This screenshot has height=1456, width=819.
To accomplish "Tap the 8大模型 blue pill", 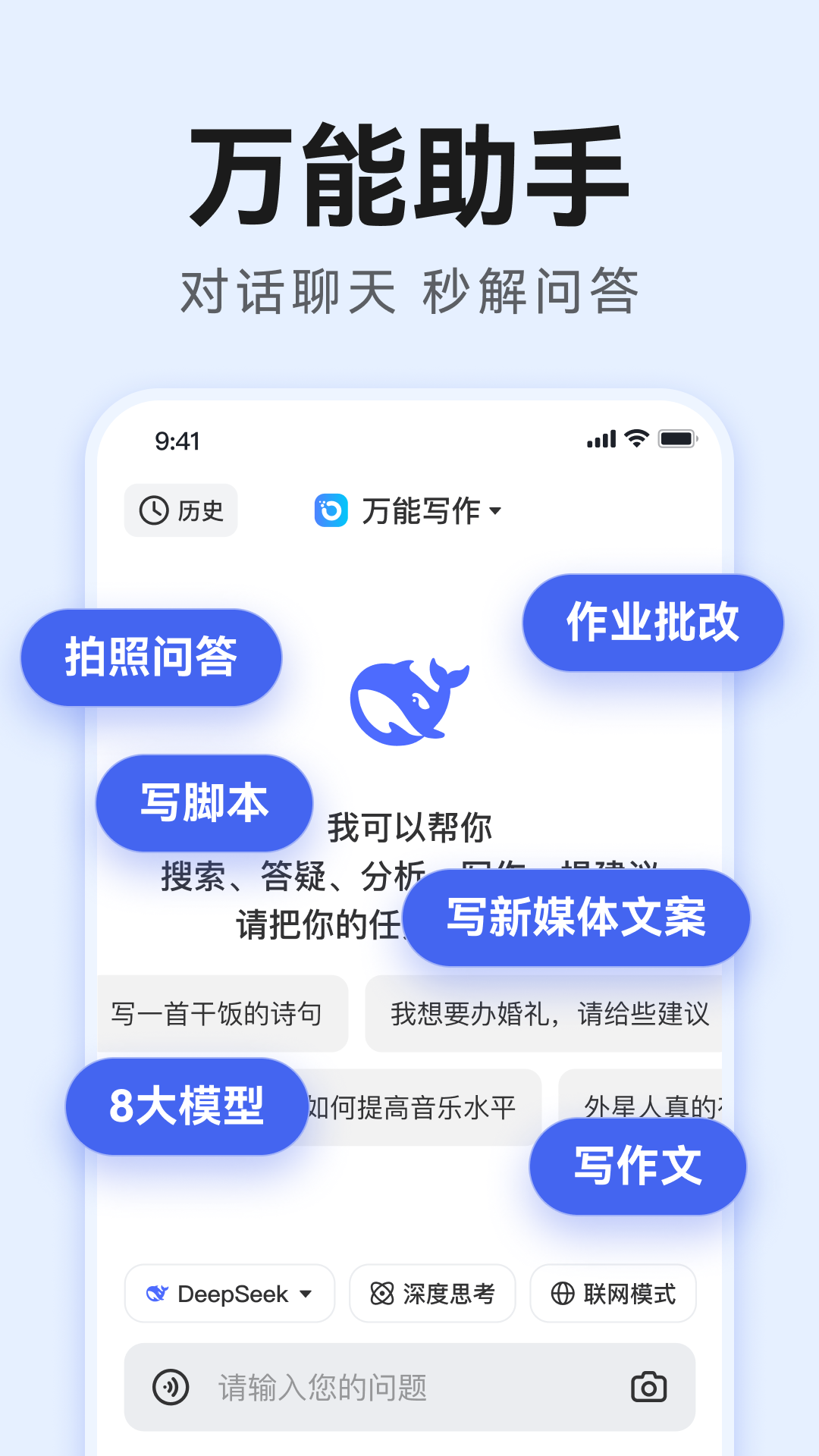I will (187, 1106).
